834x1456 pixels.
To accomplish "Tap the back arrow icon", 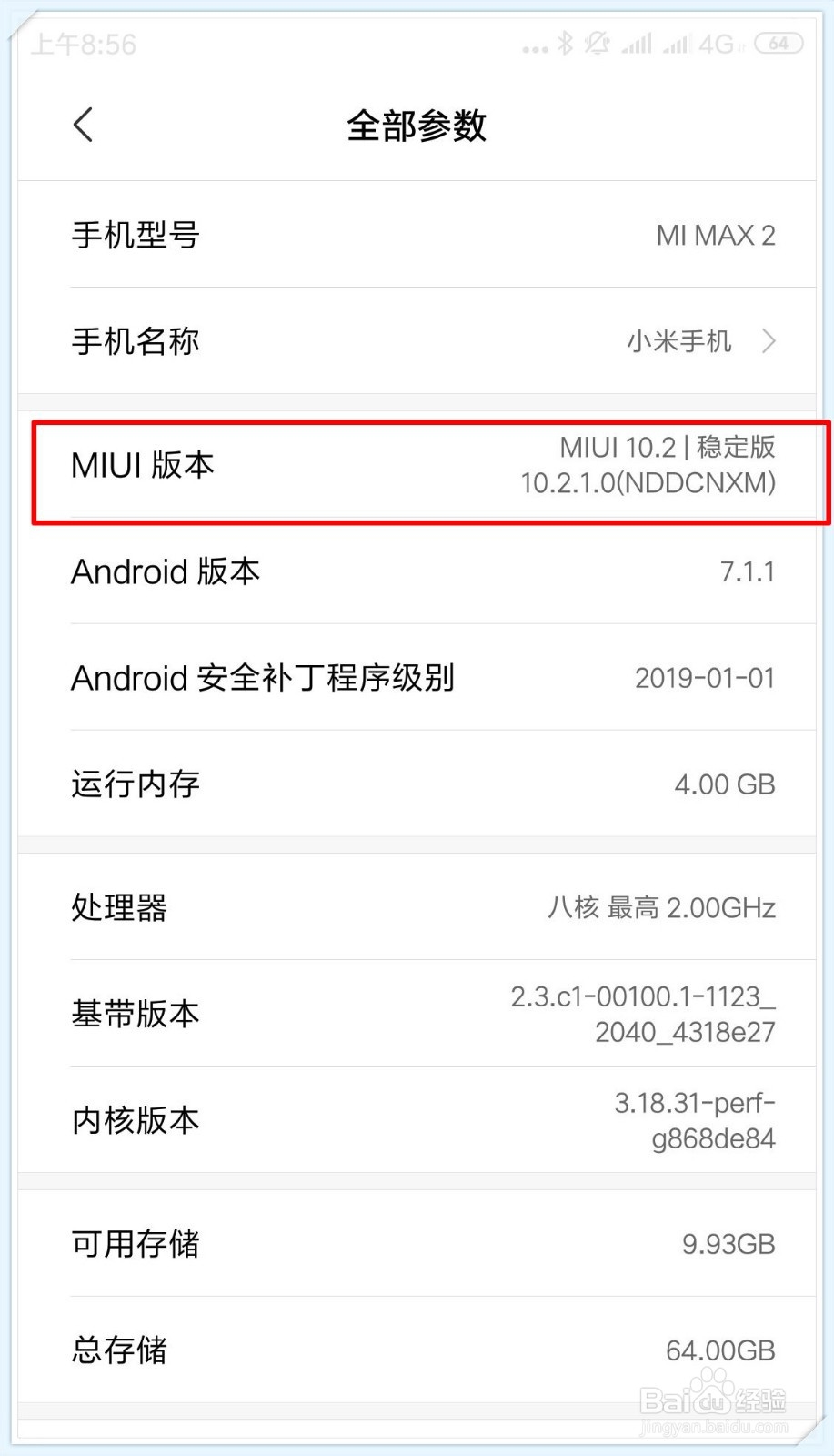I will pyautogui.click(x=83, y=125).
